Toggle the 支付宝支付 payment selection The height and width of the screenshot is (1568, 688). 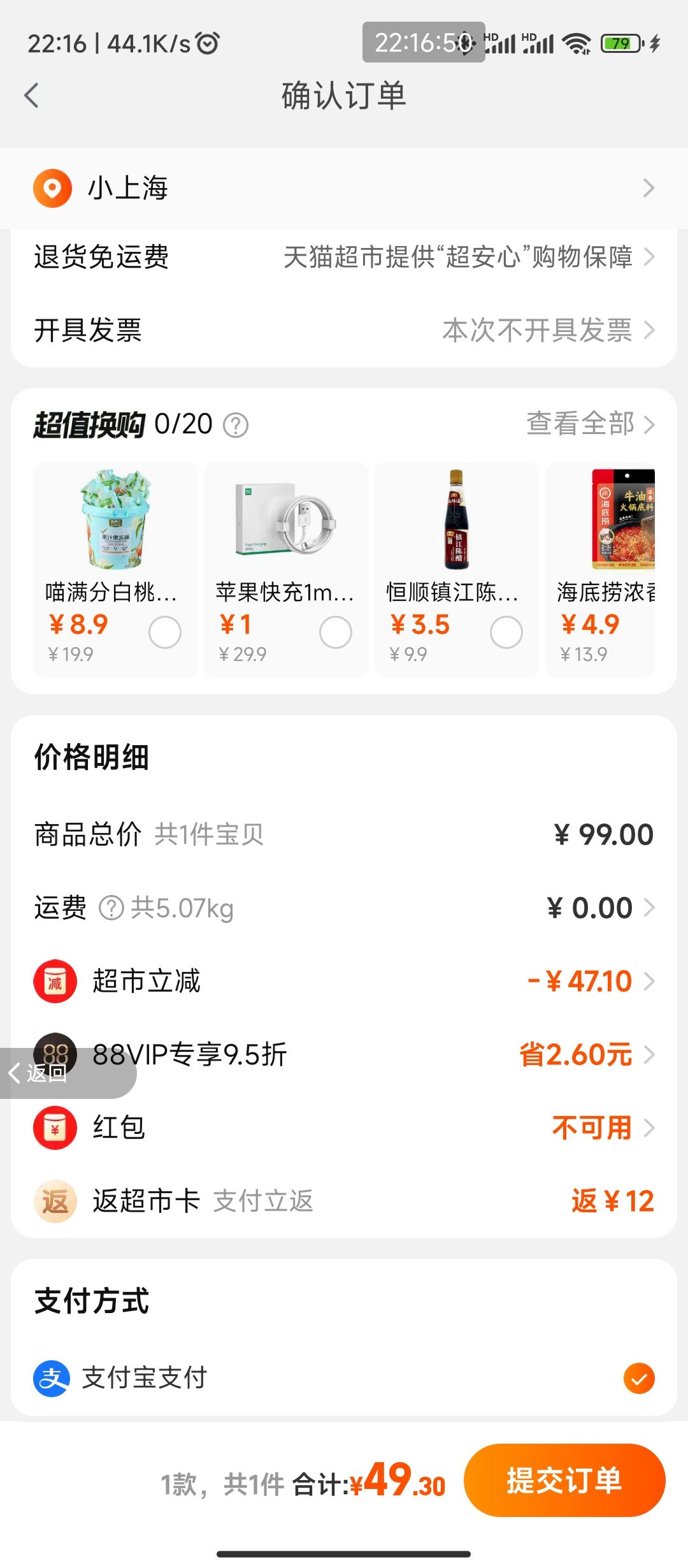click(638, 1377)
